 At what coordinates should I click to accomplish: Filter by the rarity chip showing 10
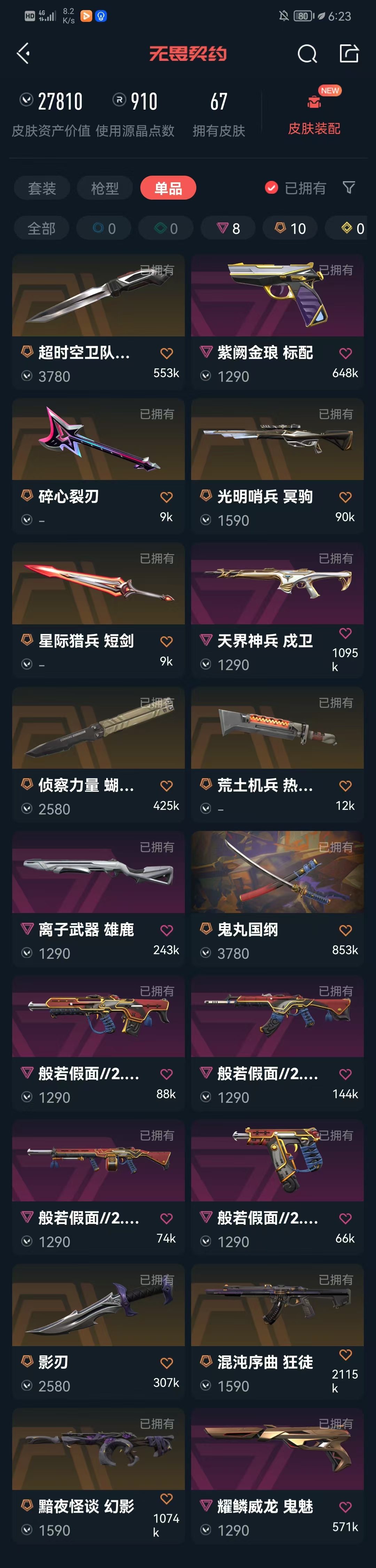[x=290, y=228]
